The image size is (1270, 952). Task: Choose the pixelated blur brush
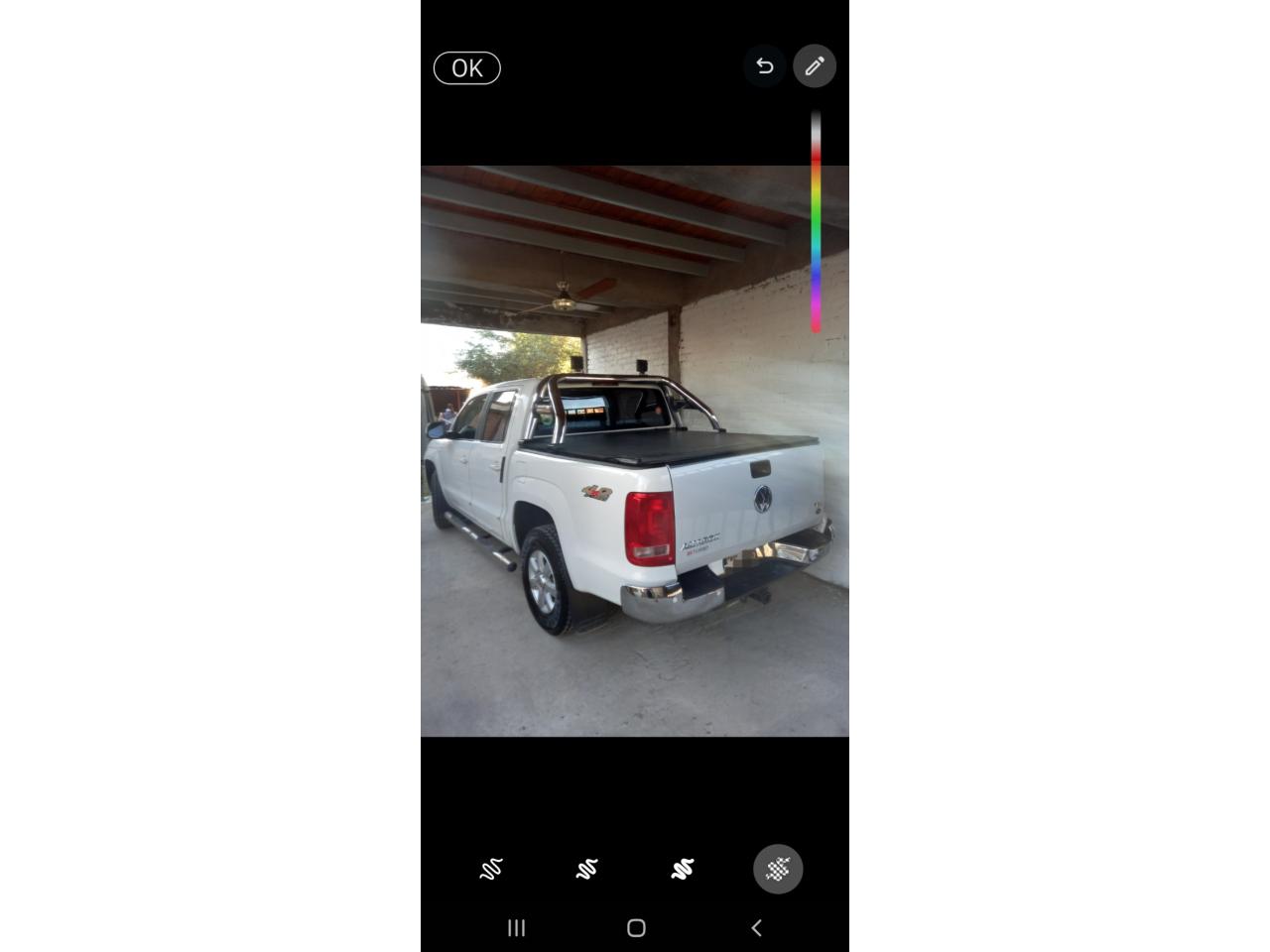[x=778, y=870]
